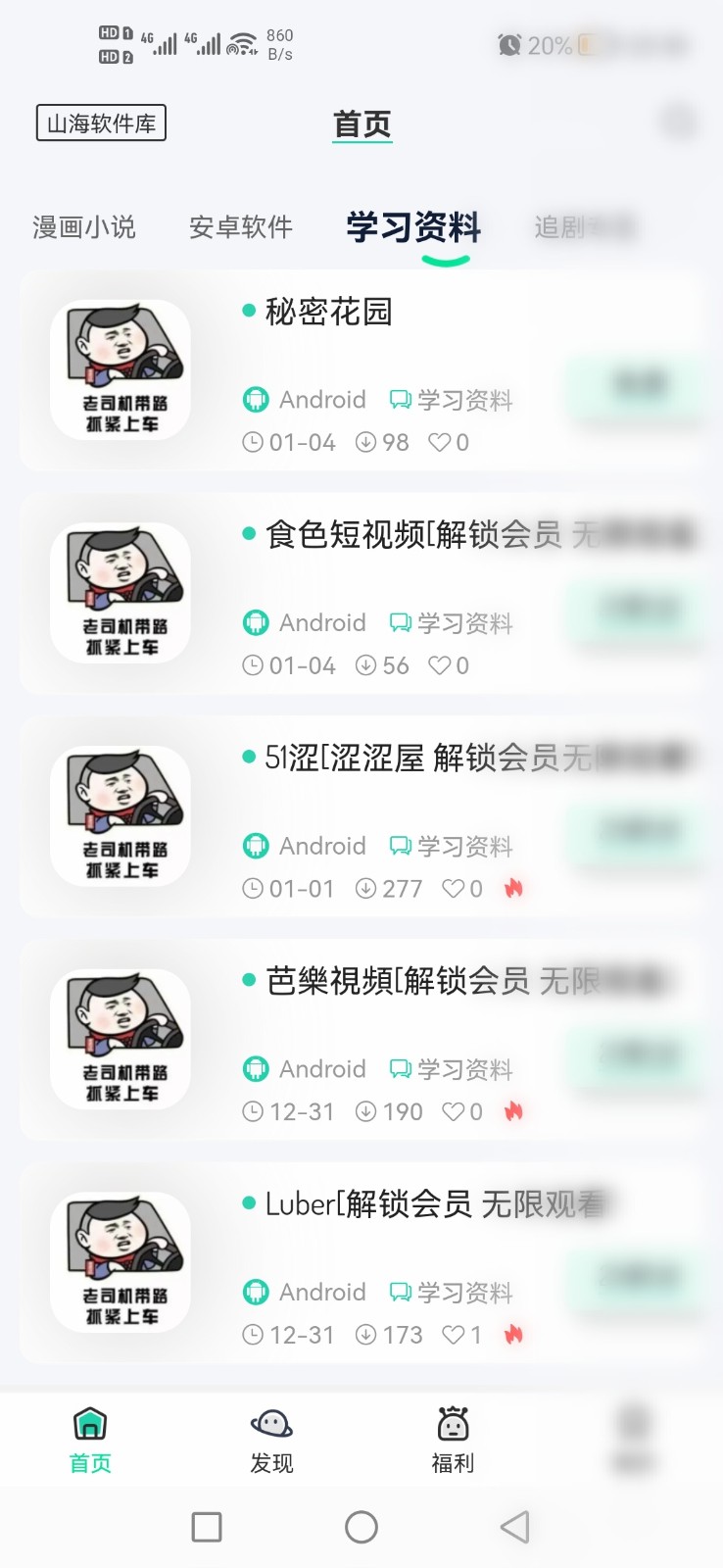Switch to the 漫画小说 tab
Image resolution: width=723 pixels, height=1568 pixels.
click(x=84, y=227)
